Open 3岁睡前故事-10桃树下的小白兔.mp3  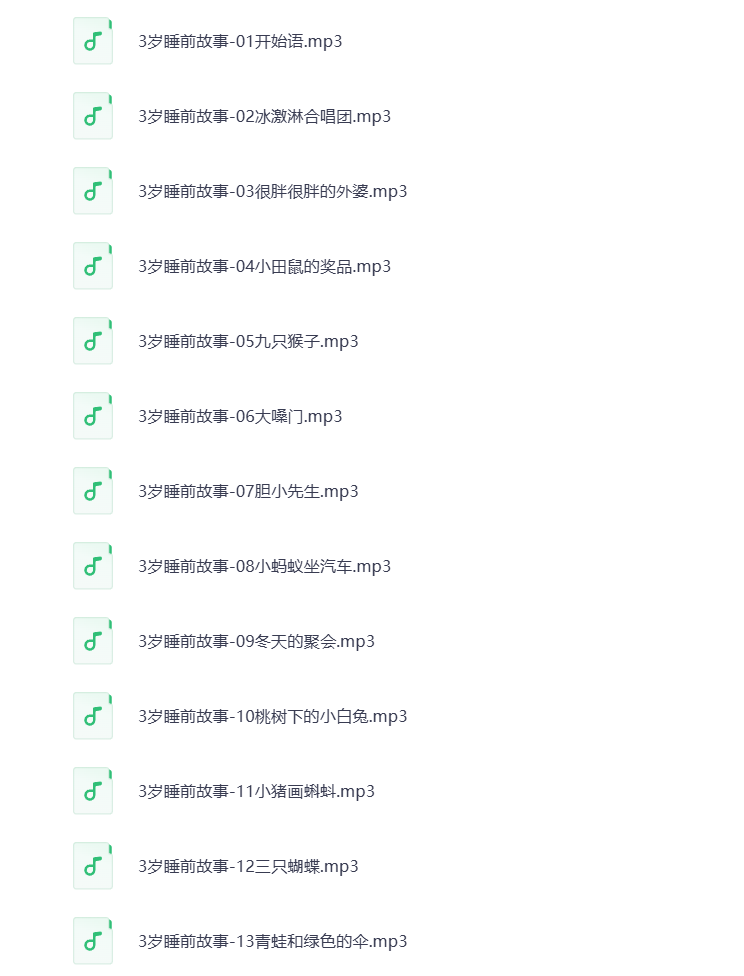click(x=272, y=717)
